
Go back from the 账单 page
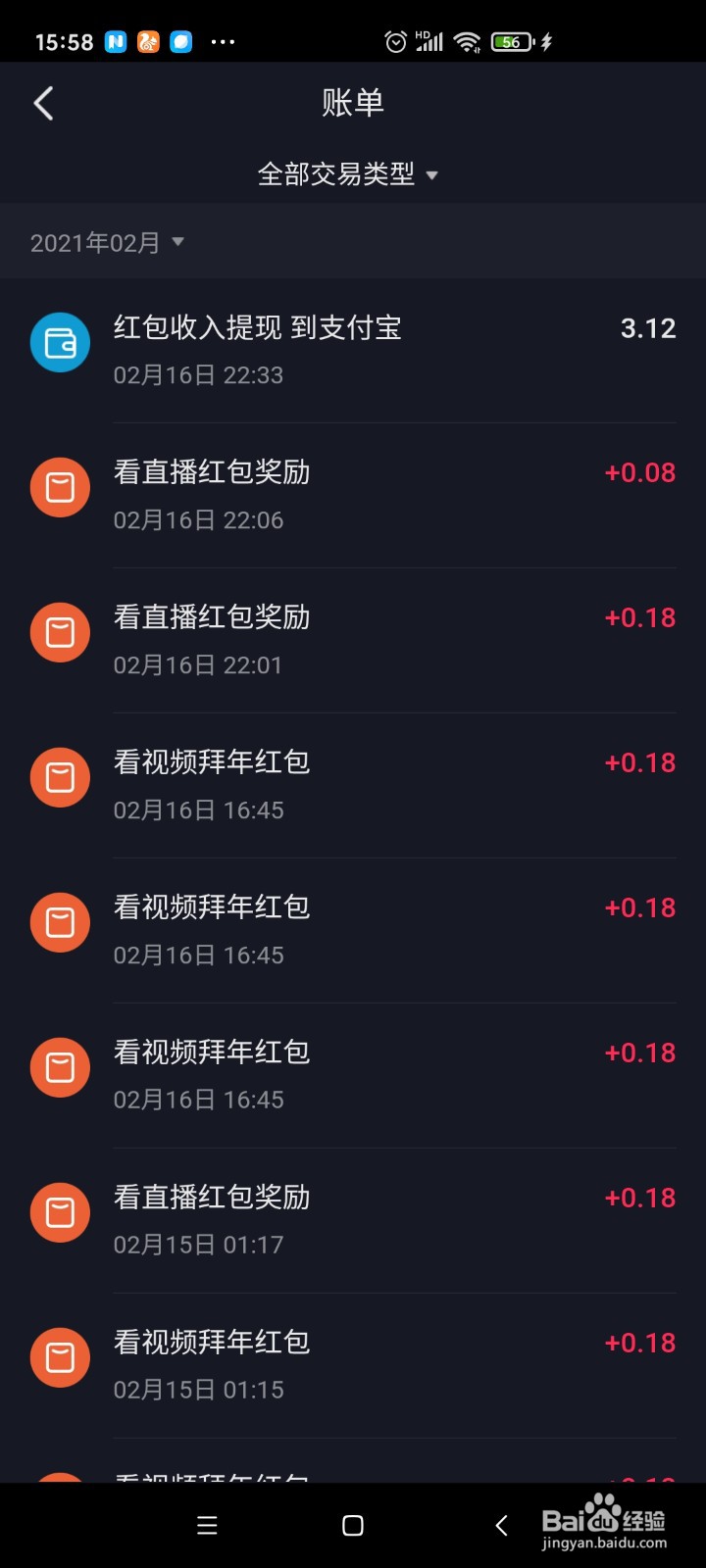point(43,103)
